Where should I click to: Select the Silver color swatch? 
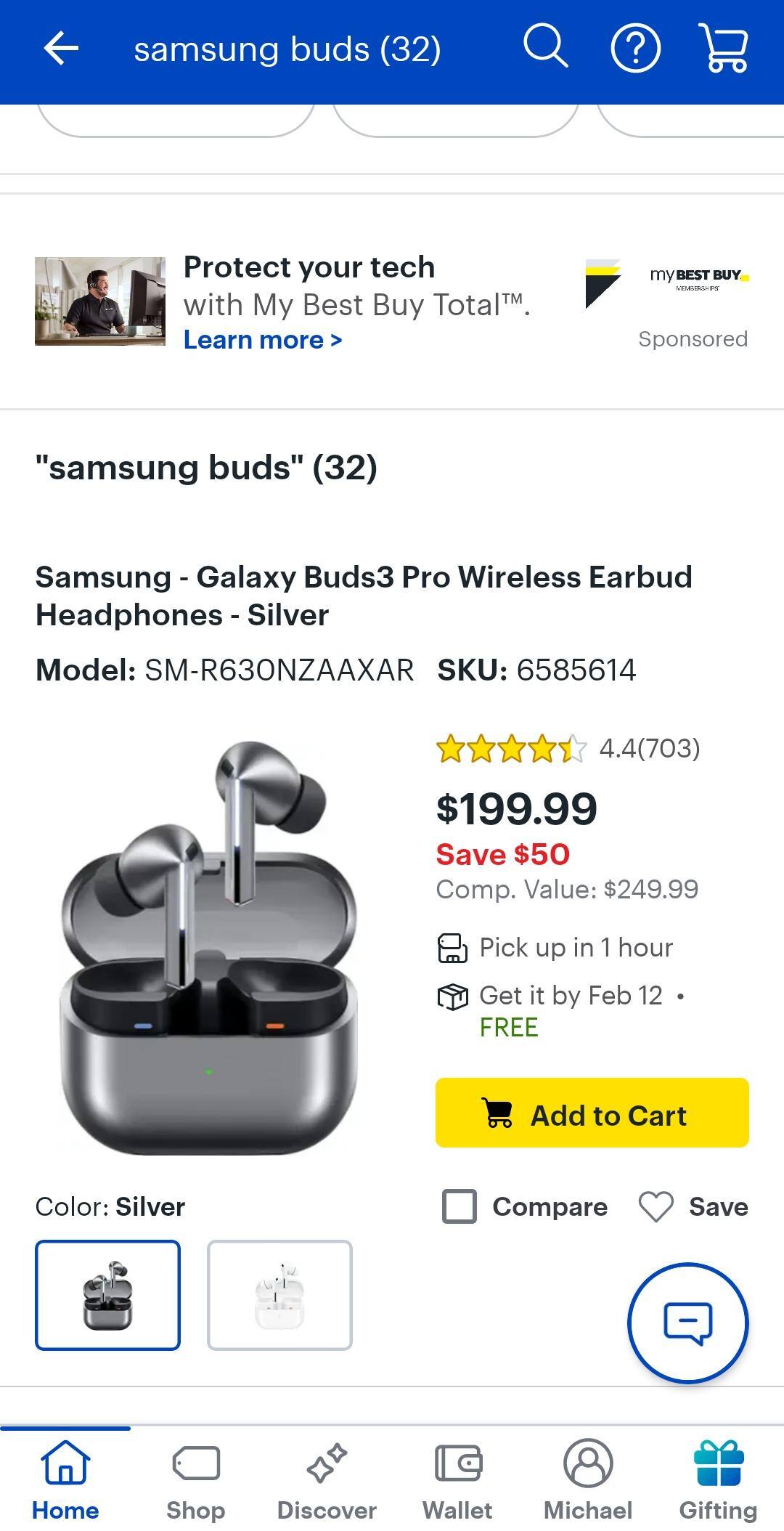coord(107,1295)
